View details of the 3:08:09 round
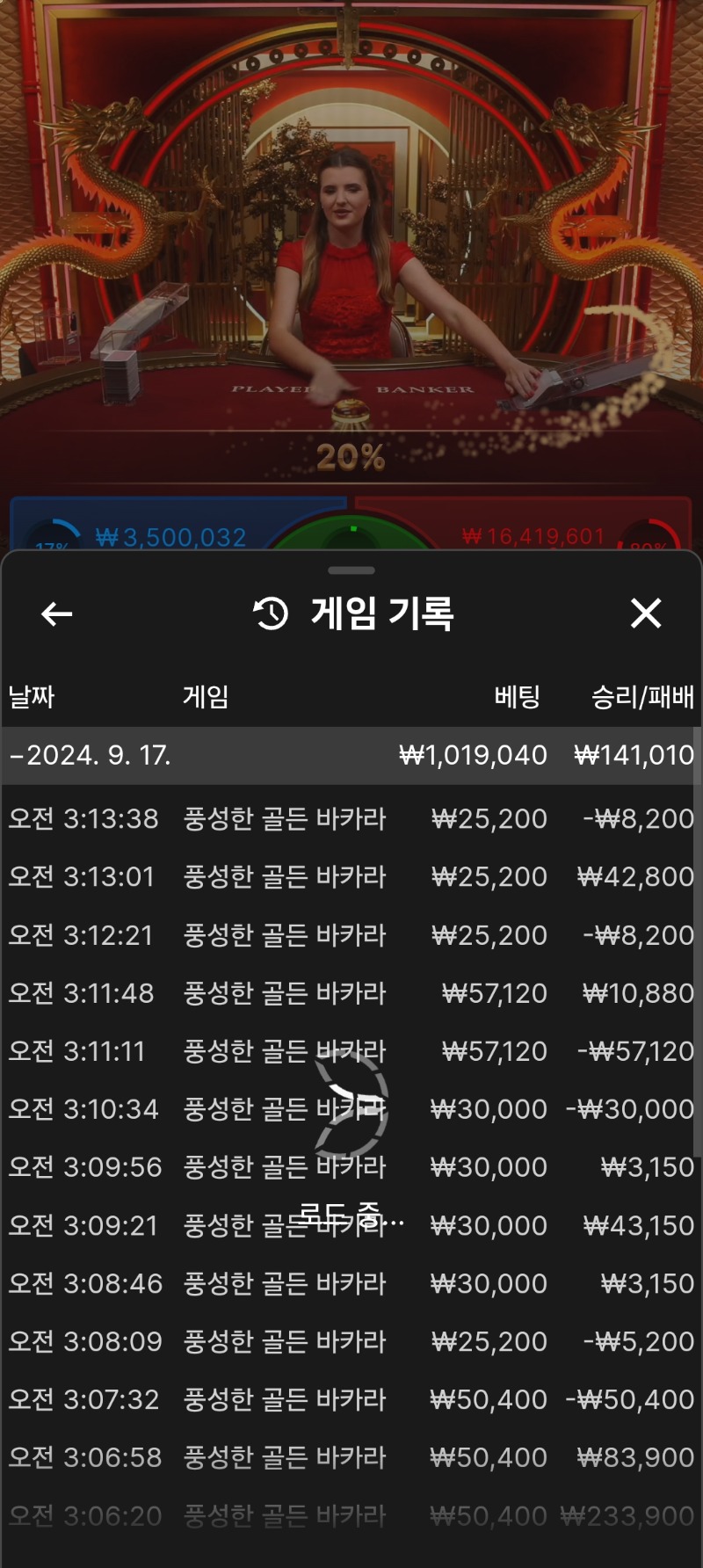This screenshot has height=1568, width=703. coord(351,1341)
